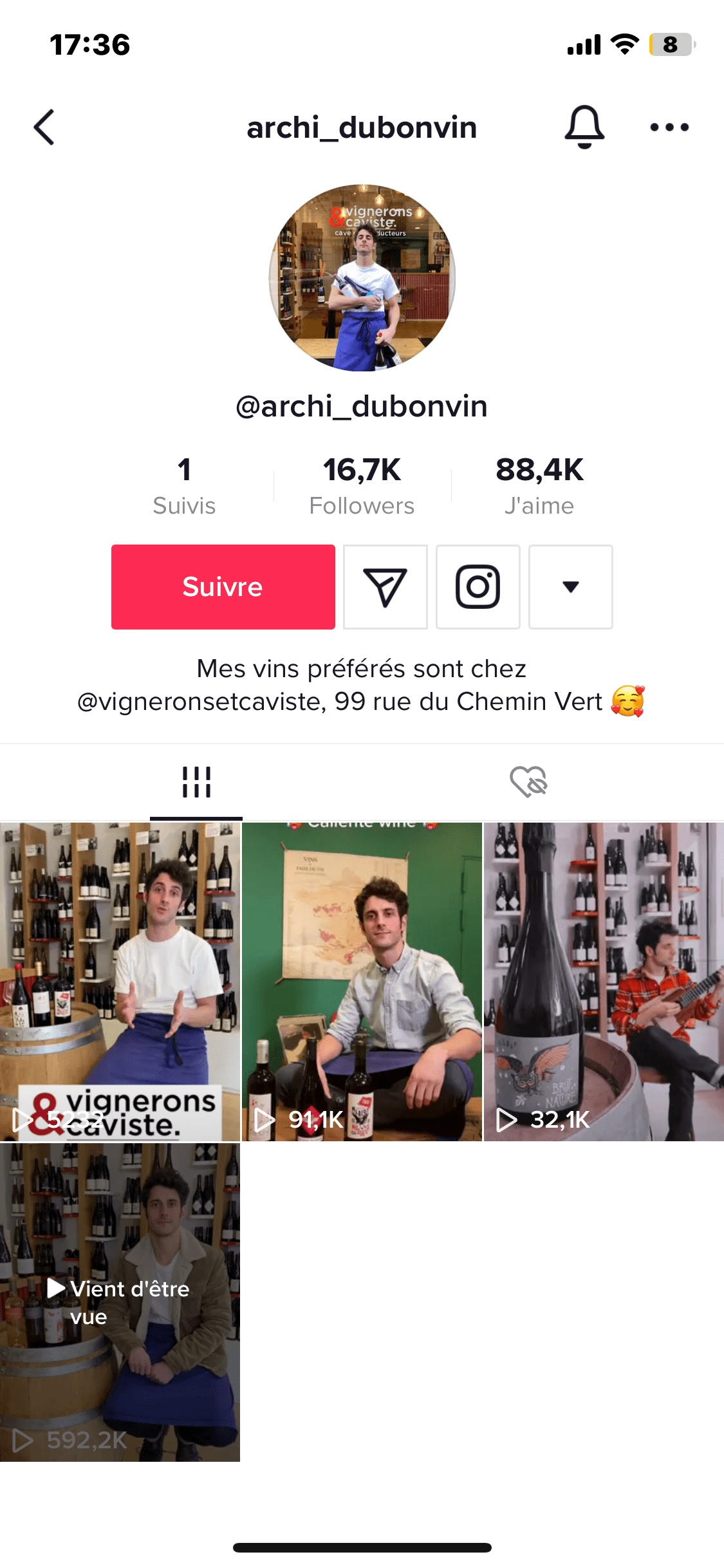Play the video with the vignerons & caviste logo
This screenshot has height=1568, width=724.
[120, 982]
